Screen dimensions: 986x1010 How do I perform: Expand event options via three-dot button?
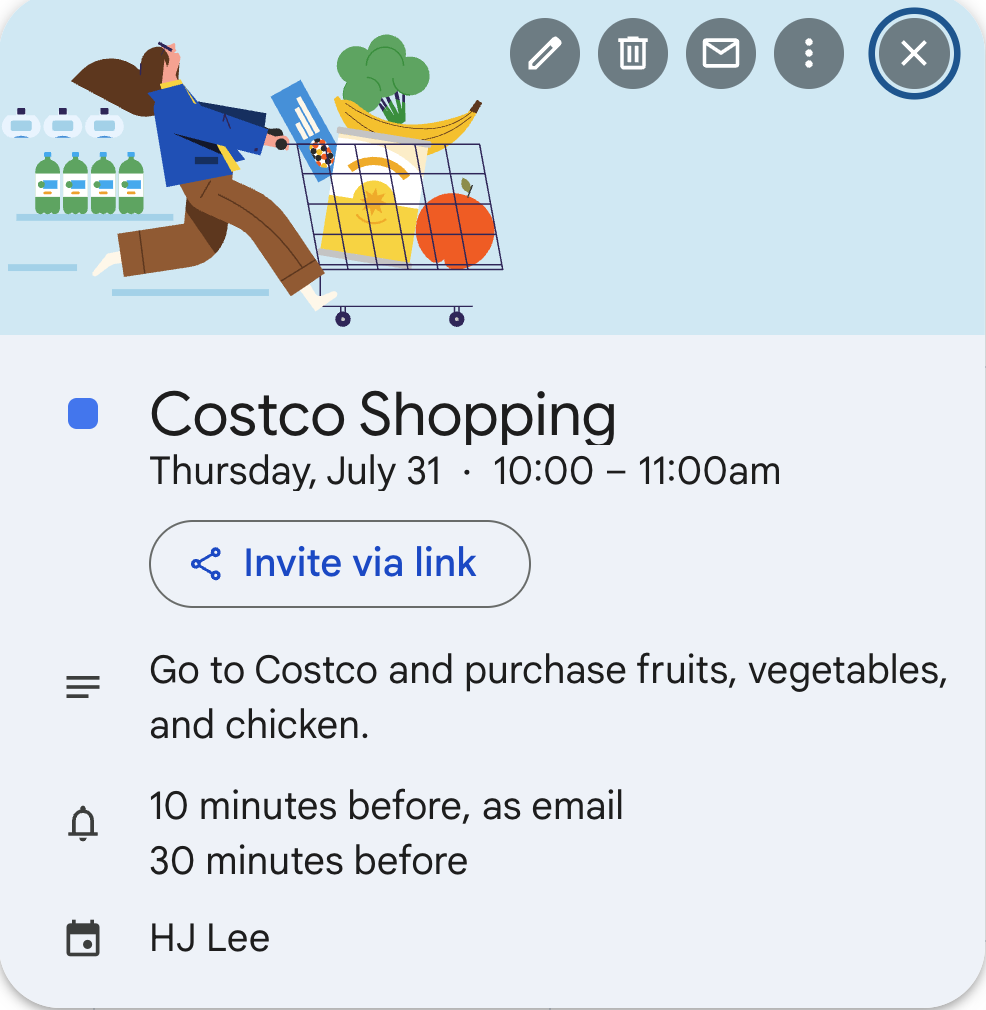coord(808,54)
